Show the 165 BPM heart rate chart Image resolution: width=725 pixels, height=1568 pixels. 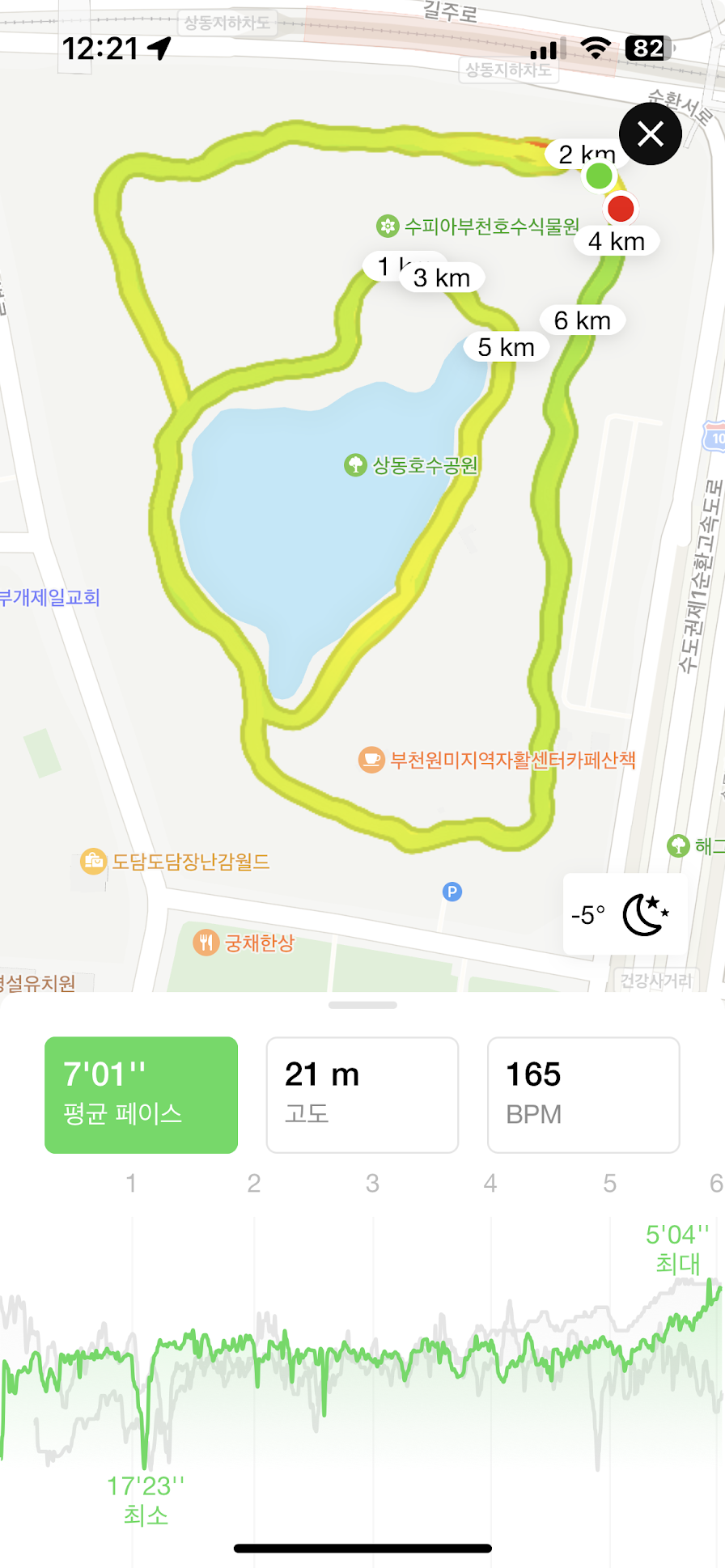point(583,1094)
